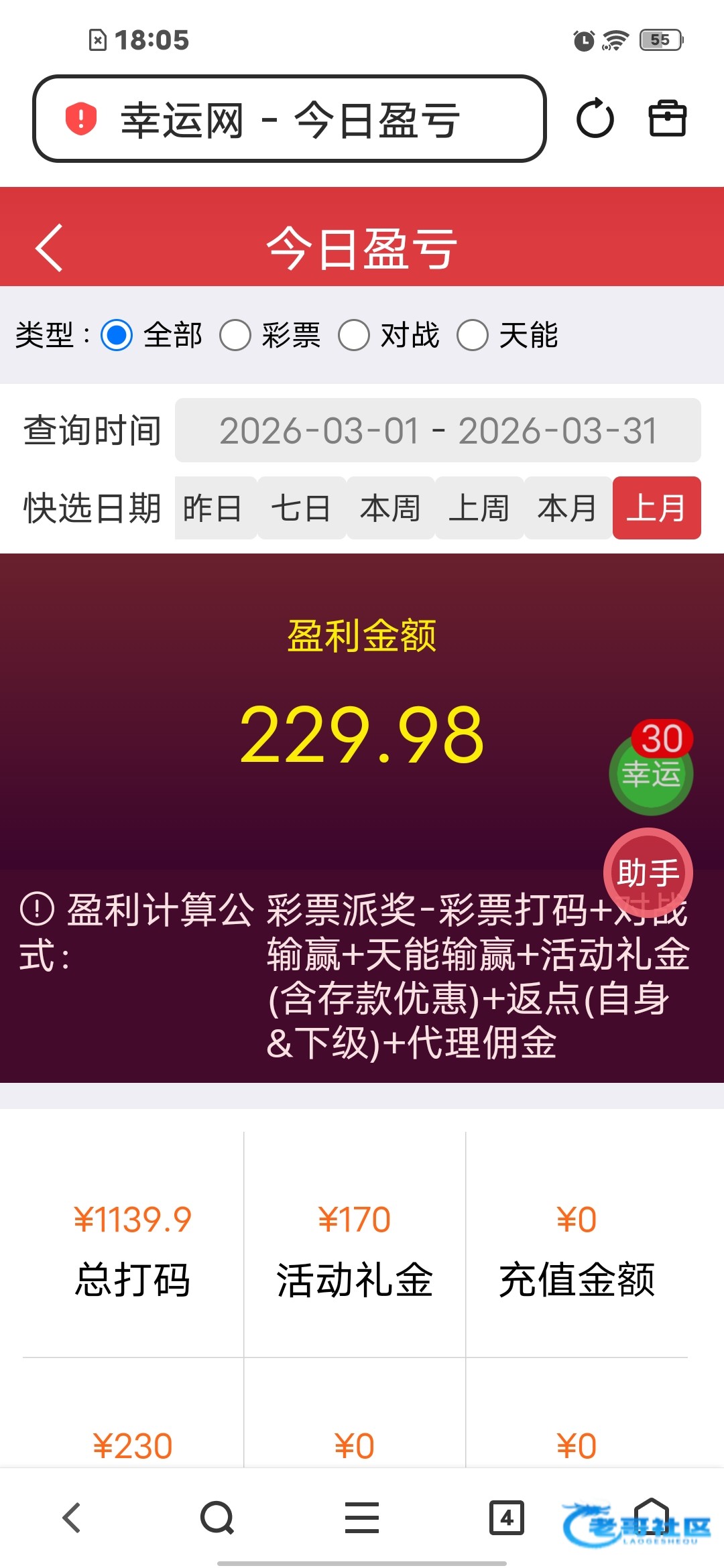This screenshot has height=1568, width=724.
Task: Tap the address bar showing 幸运网 - 今日盈亏
Action: [x=290, y=119]
